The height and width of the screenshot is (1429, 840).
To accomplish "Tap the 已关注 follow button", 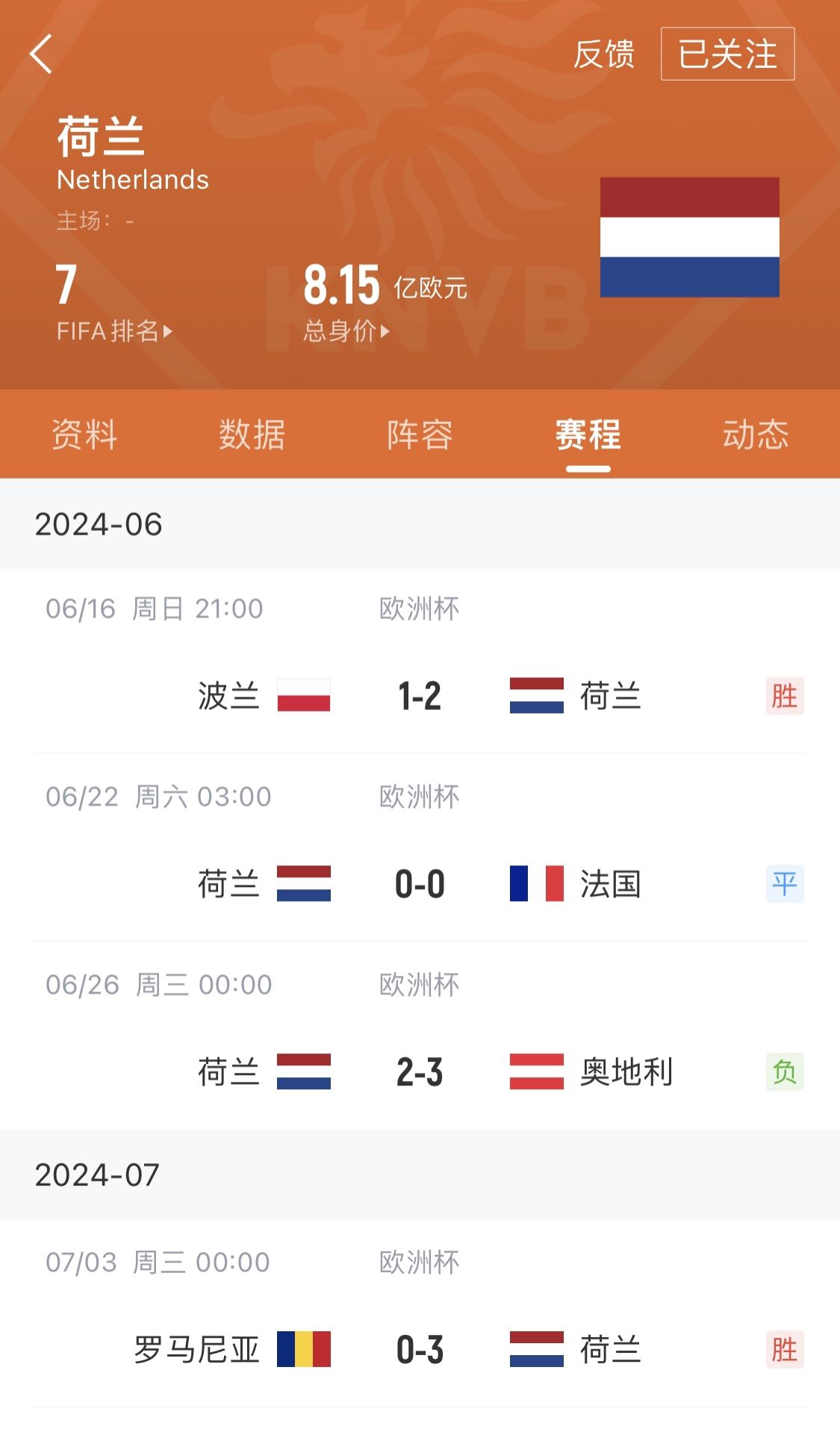I will [727, 54].
